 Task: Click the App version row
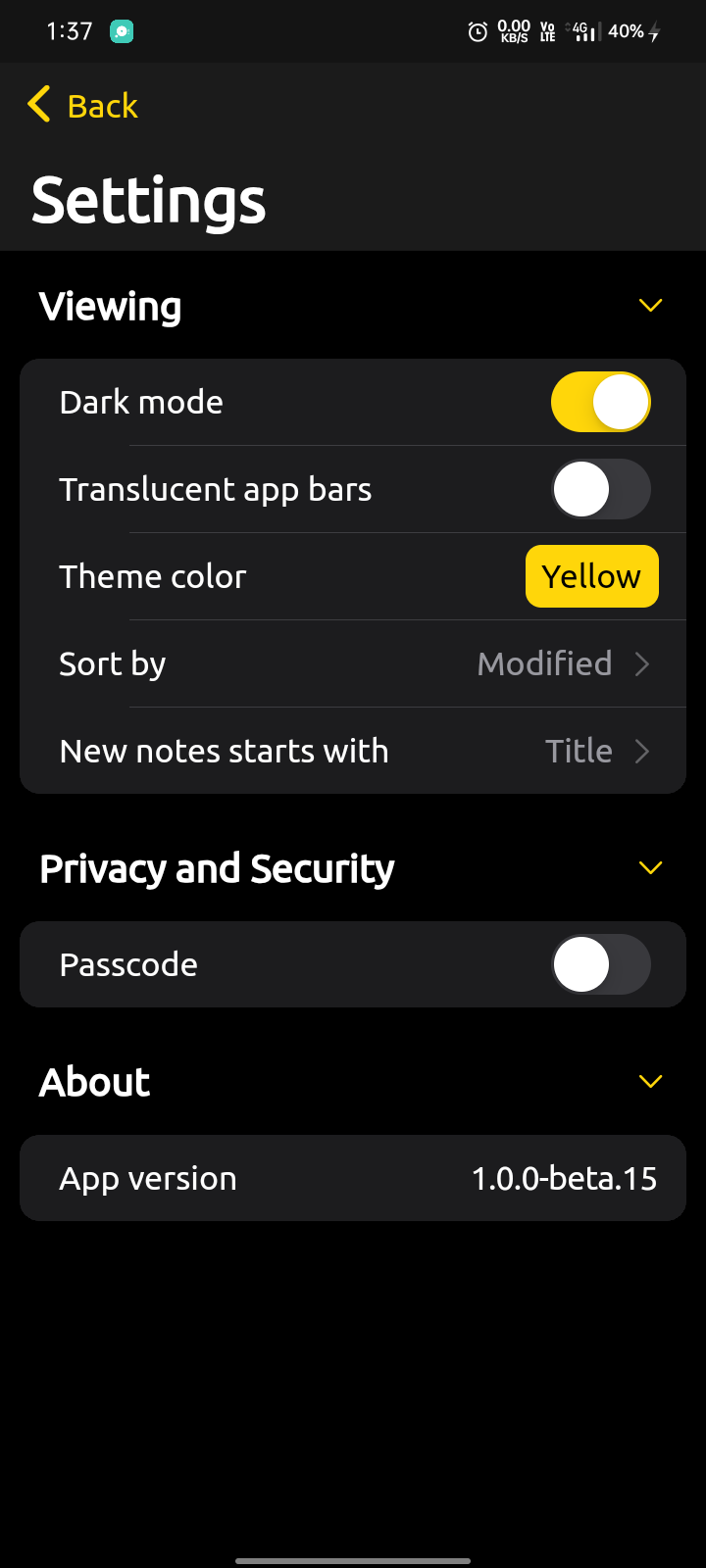(353, 1178)
